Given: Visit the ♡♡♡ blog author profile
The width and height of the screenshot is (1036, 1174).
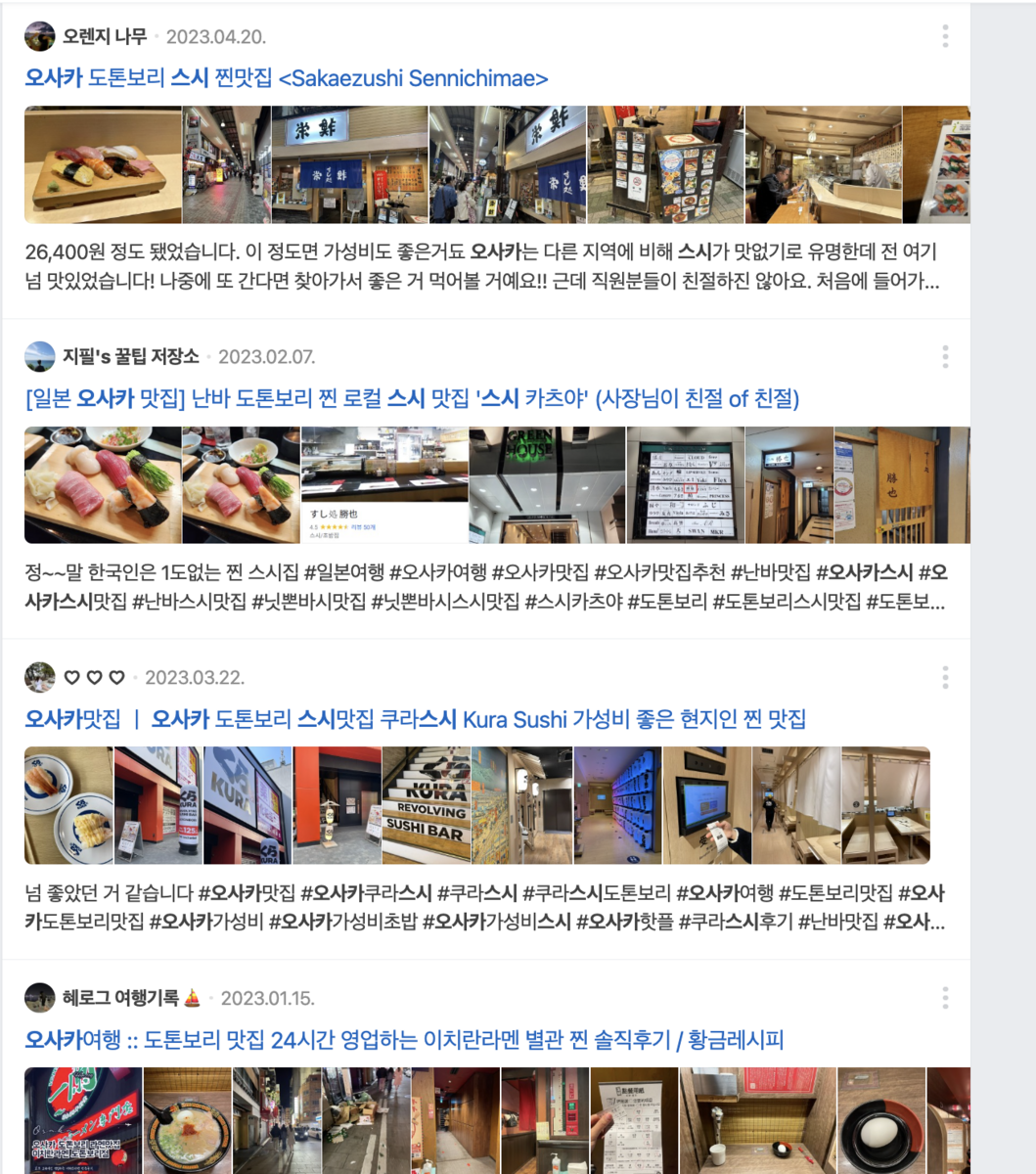Looking at the screenshot, I should tap(94, 677).
